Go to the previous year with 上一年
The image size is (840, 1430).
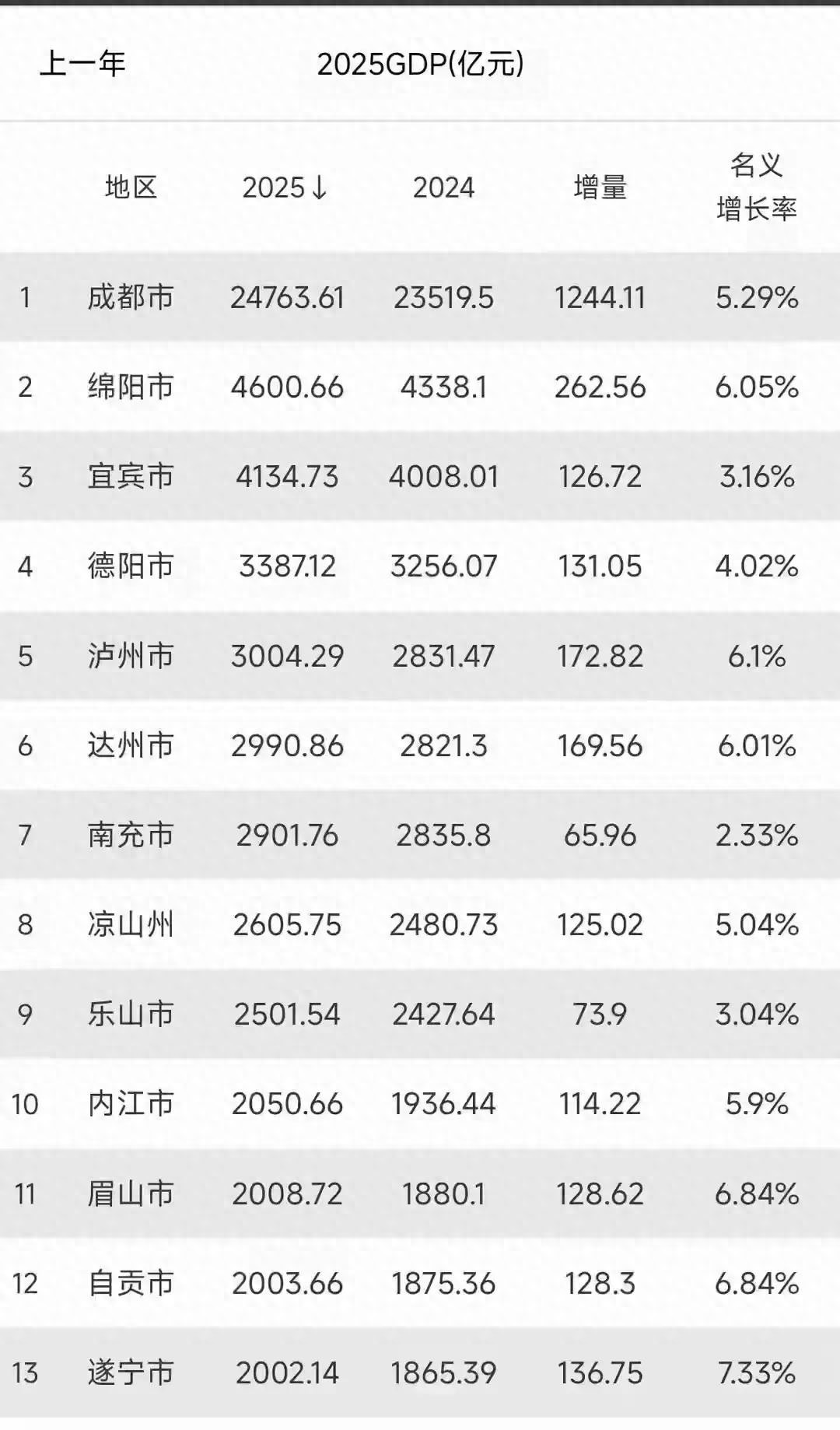tap(82, 63)
